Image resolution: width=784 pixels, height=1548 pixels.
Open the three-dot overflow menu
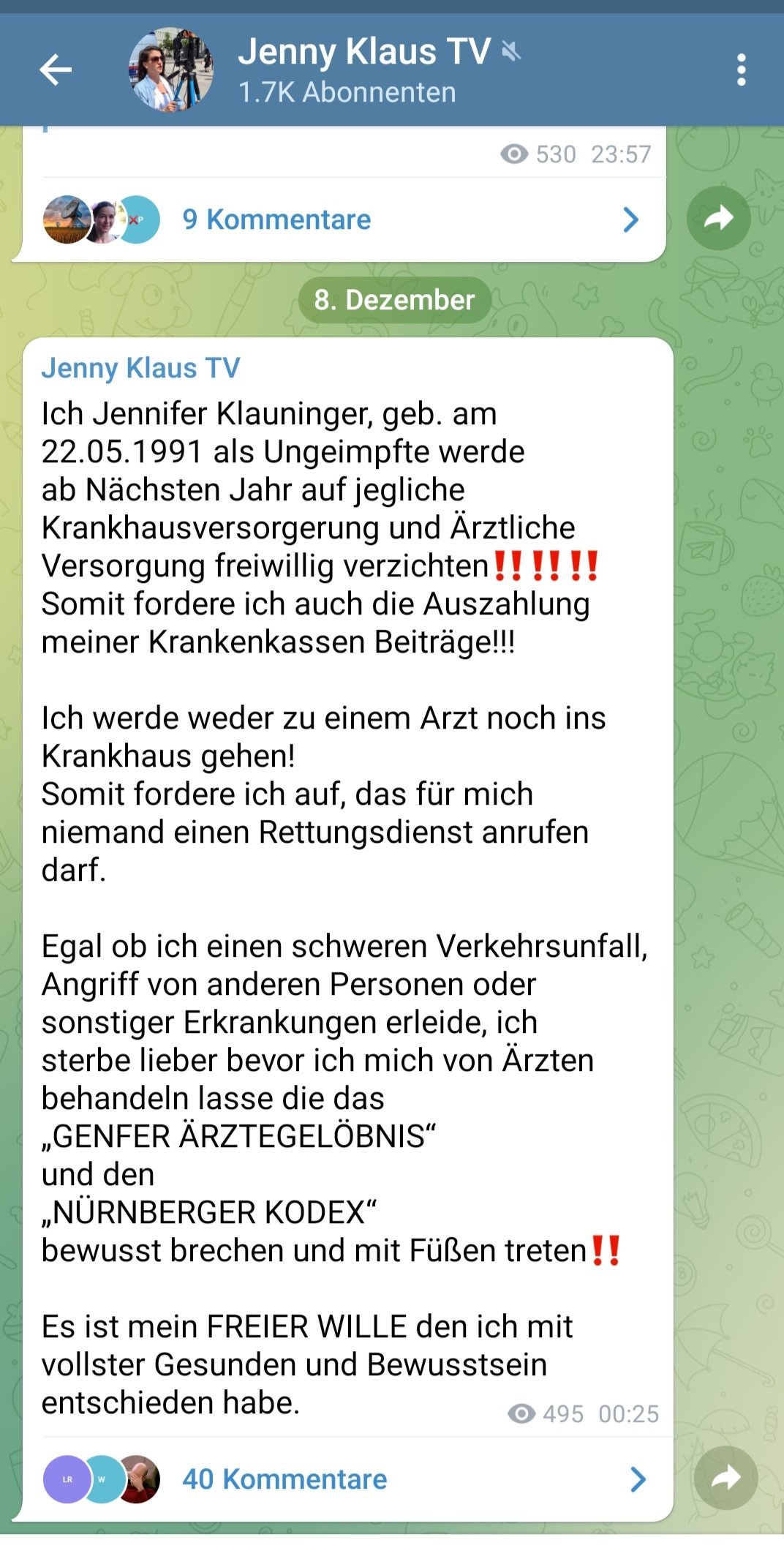coord(742,70)
